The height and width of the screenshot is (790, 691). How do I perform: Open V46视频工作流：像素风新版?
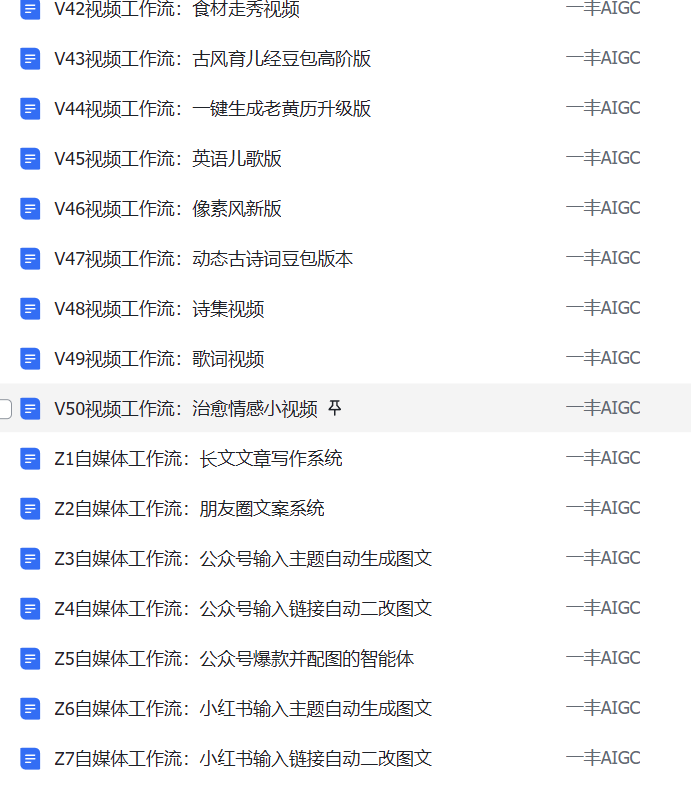(x=168, y=209)
